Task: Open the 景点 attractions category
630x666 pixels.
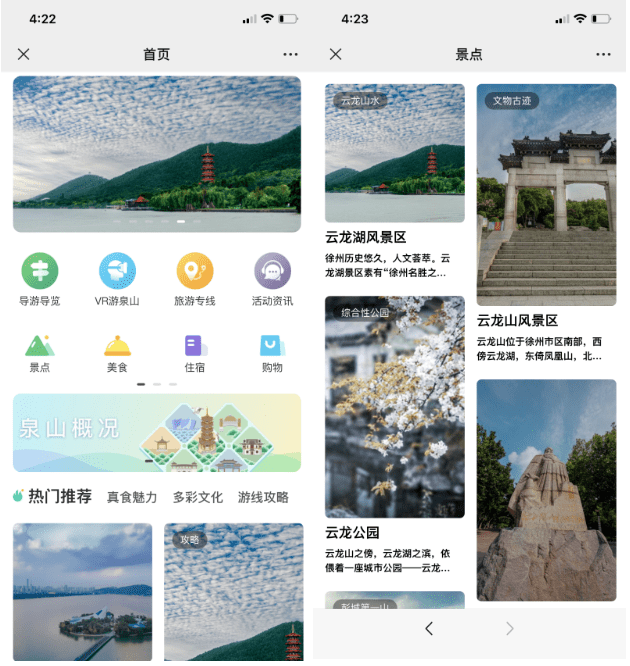Action: click(40, 353)
